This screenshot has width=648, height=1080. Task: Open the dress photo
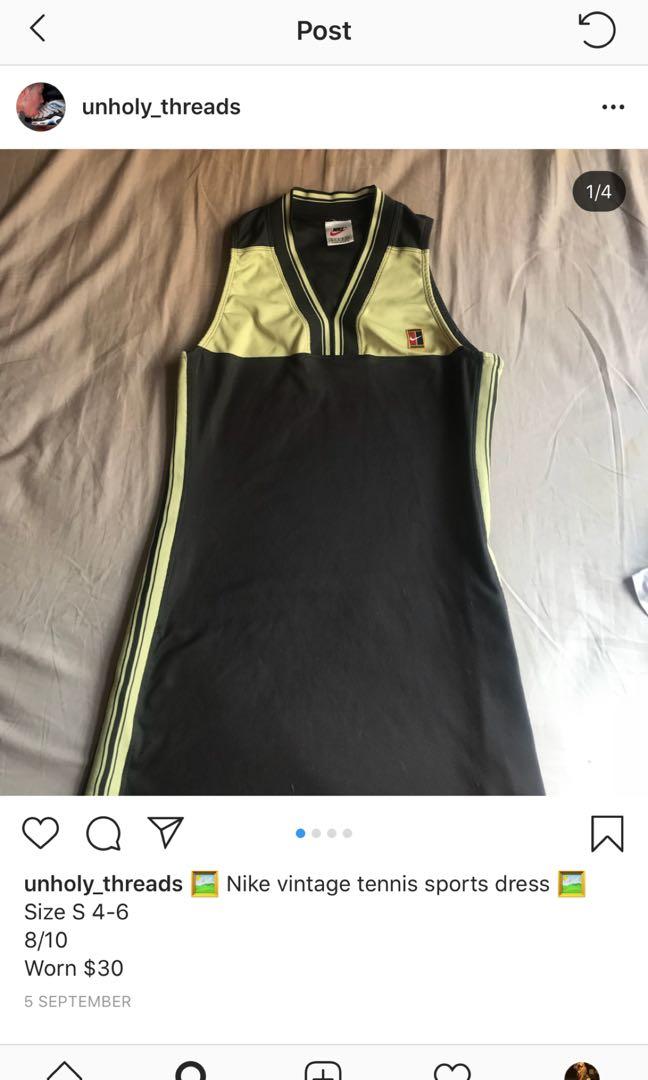point(324,472)
